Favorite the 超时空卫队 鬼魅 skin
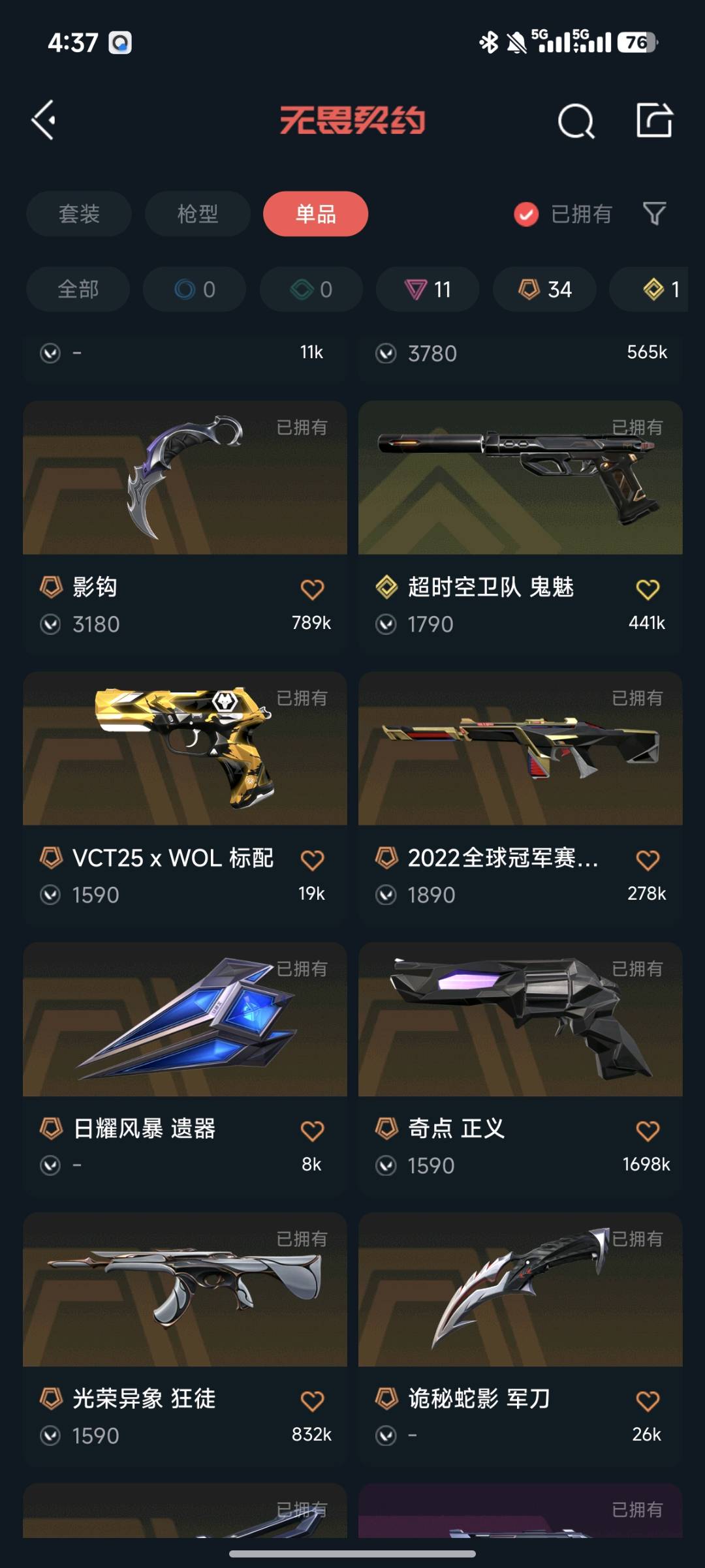The image size is (705, 1568). 648,589
